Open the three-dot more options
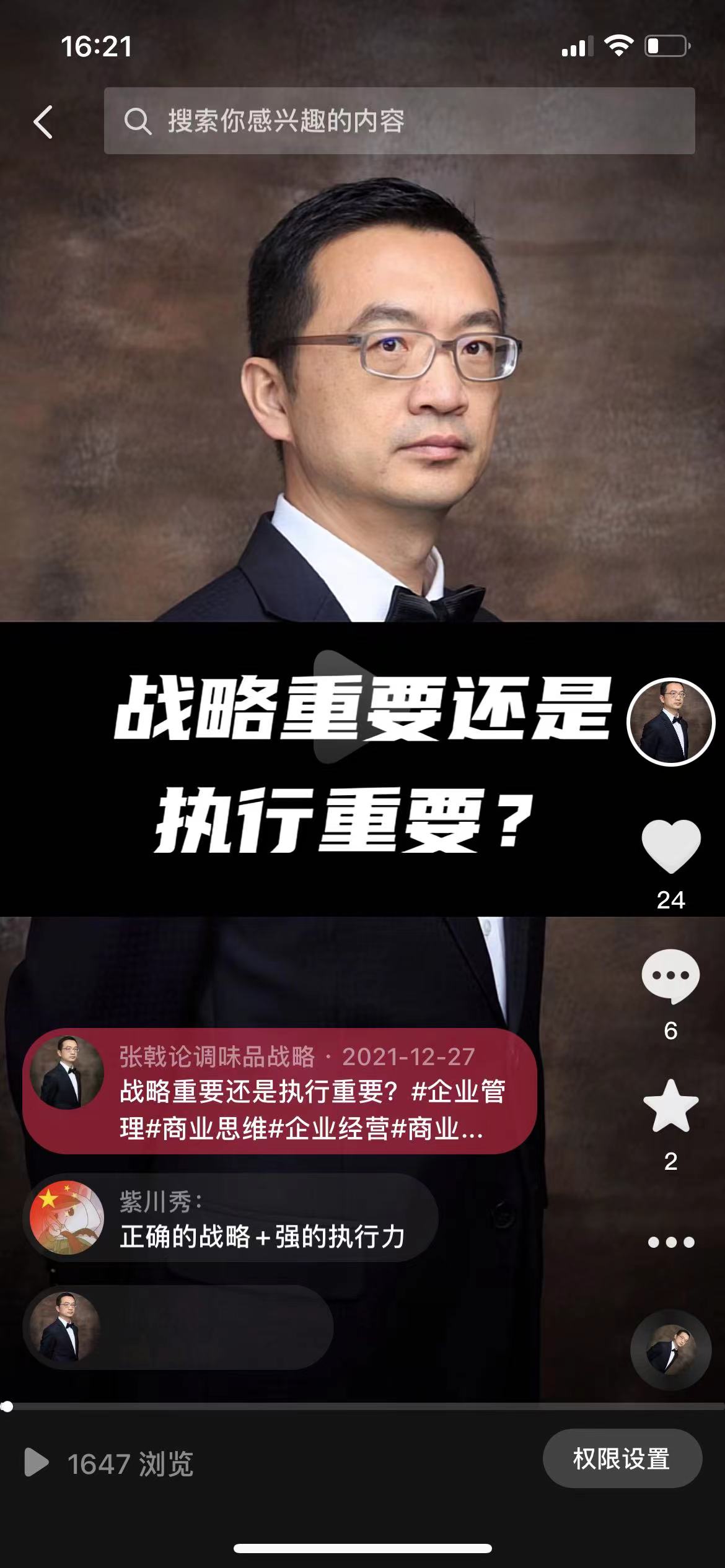This screenshot has width=725, height=1568. [670, 1242]
